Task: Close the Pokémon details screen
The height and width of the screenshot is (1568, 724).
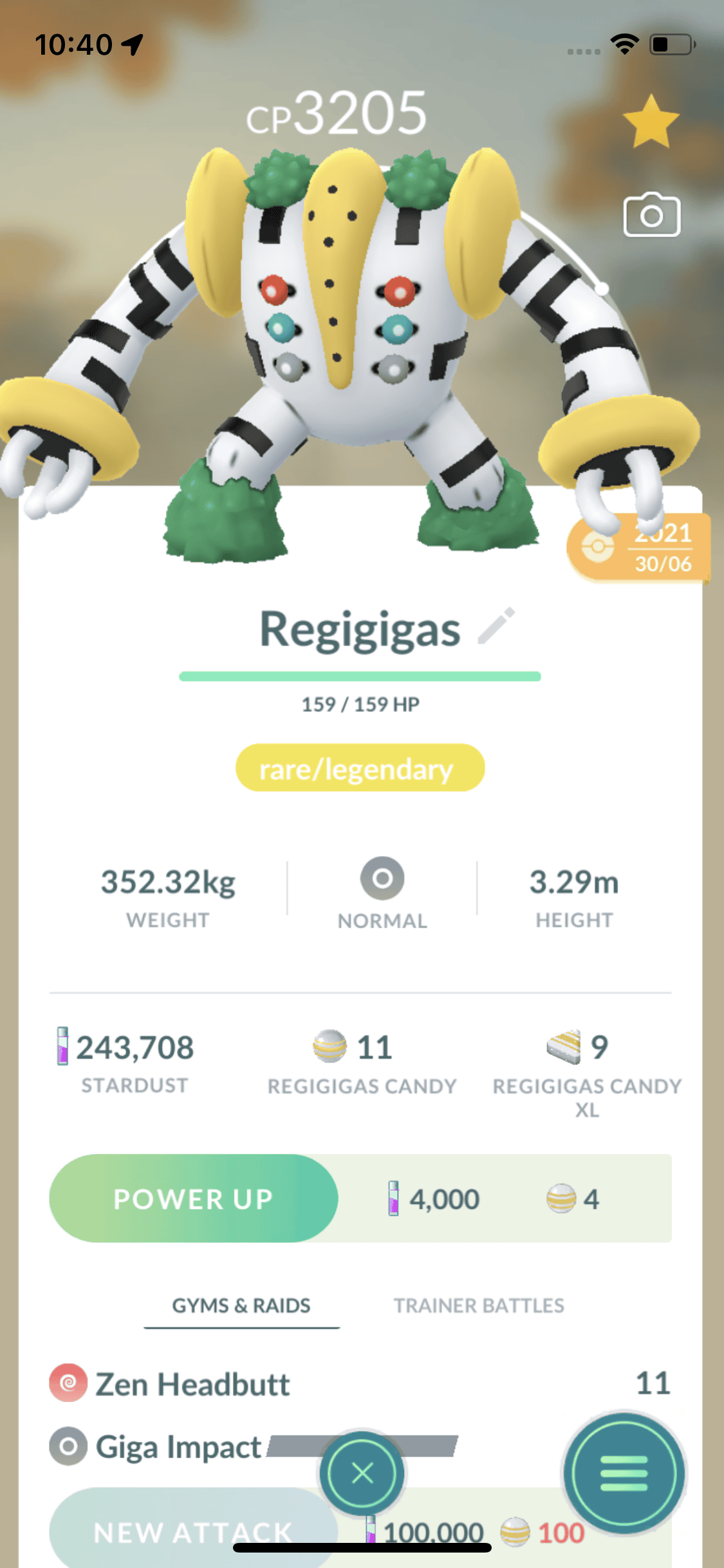Action: [362, 1473]
